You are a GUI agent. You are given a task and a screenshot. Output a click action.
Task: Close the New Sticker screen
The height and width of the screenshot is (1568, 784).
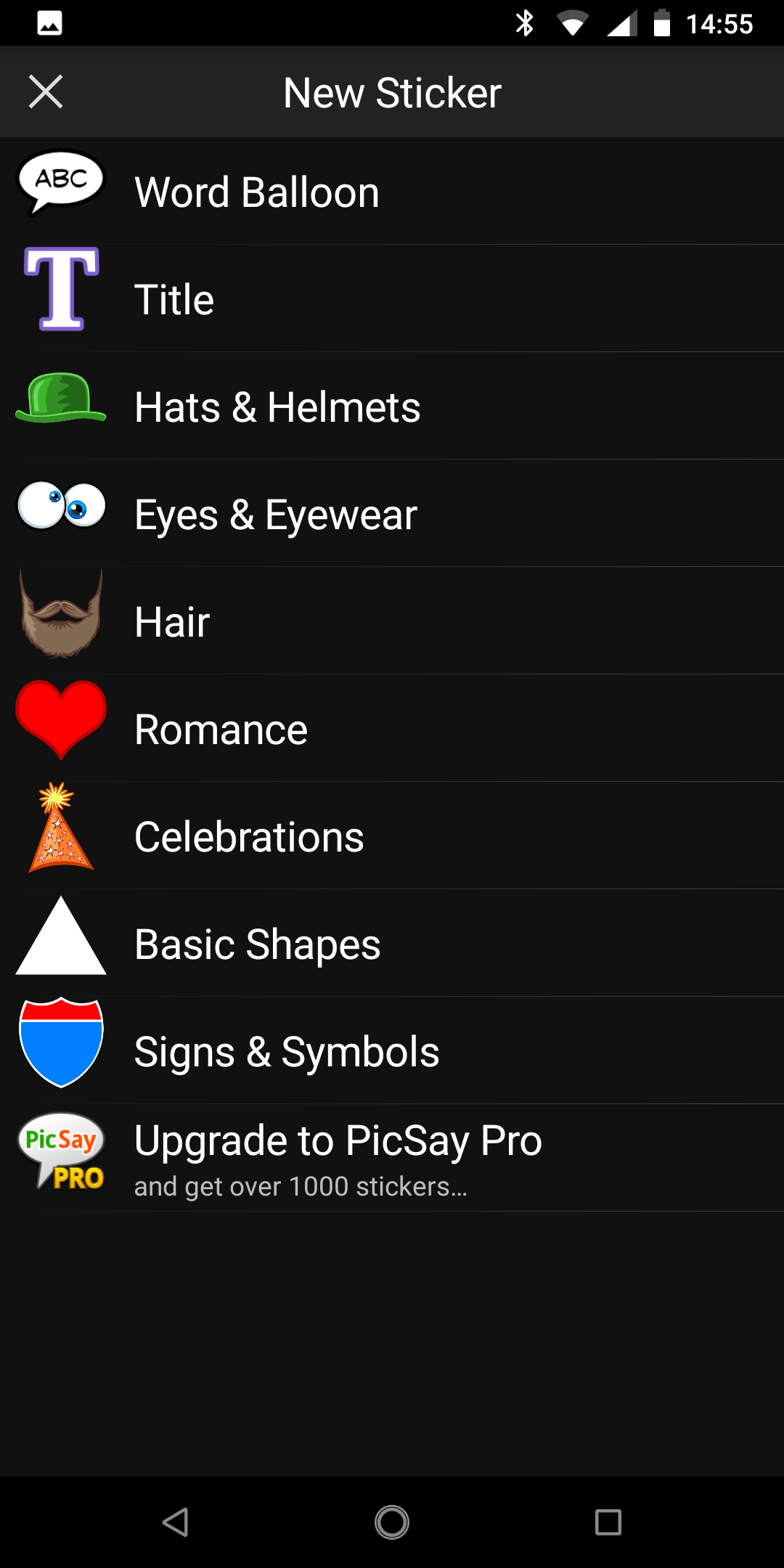tap(46, 92)
